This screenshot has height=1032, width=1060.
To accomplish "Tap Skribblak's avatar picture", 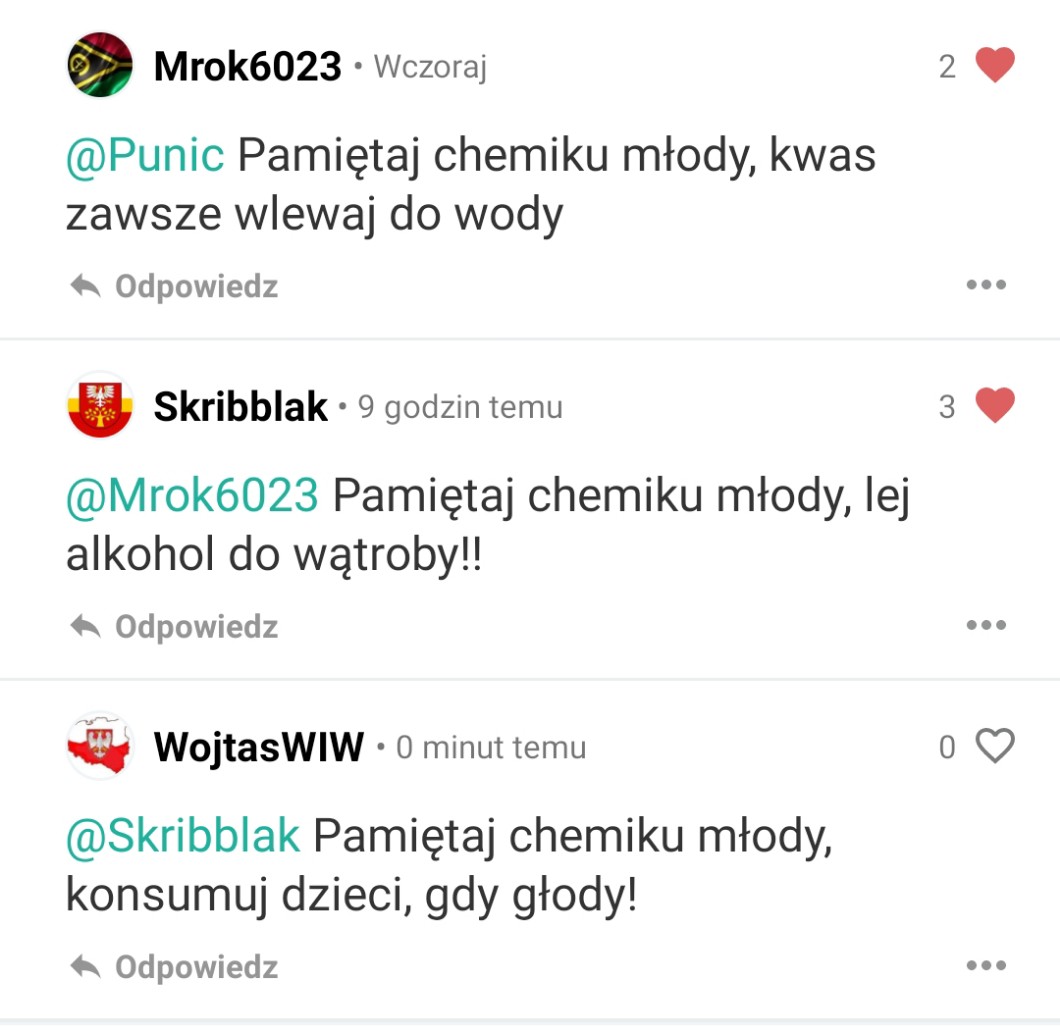I will 100,405.
